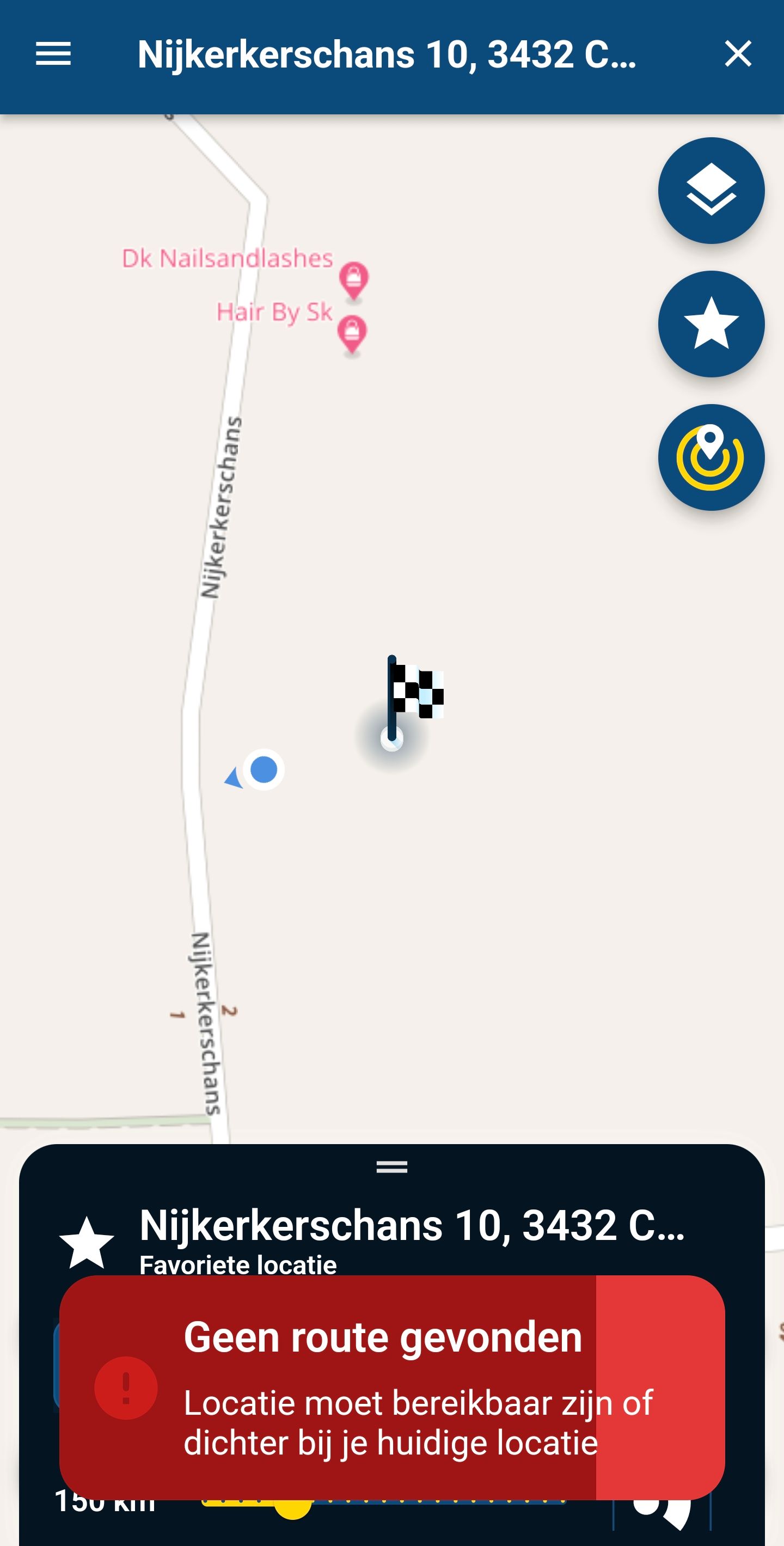Recenter map on current location
Viewport: 784px width, 1546px height.
pos(711,457)
